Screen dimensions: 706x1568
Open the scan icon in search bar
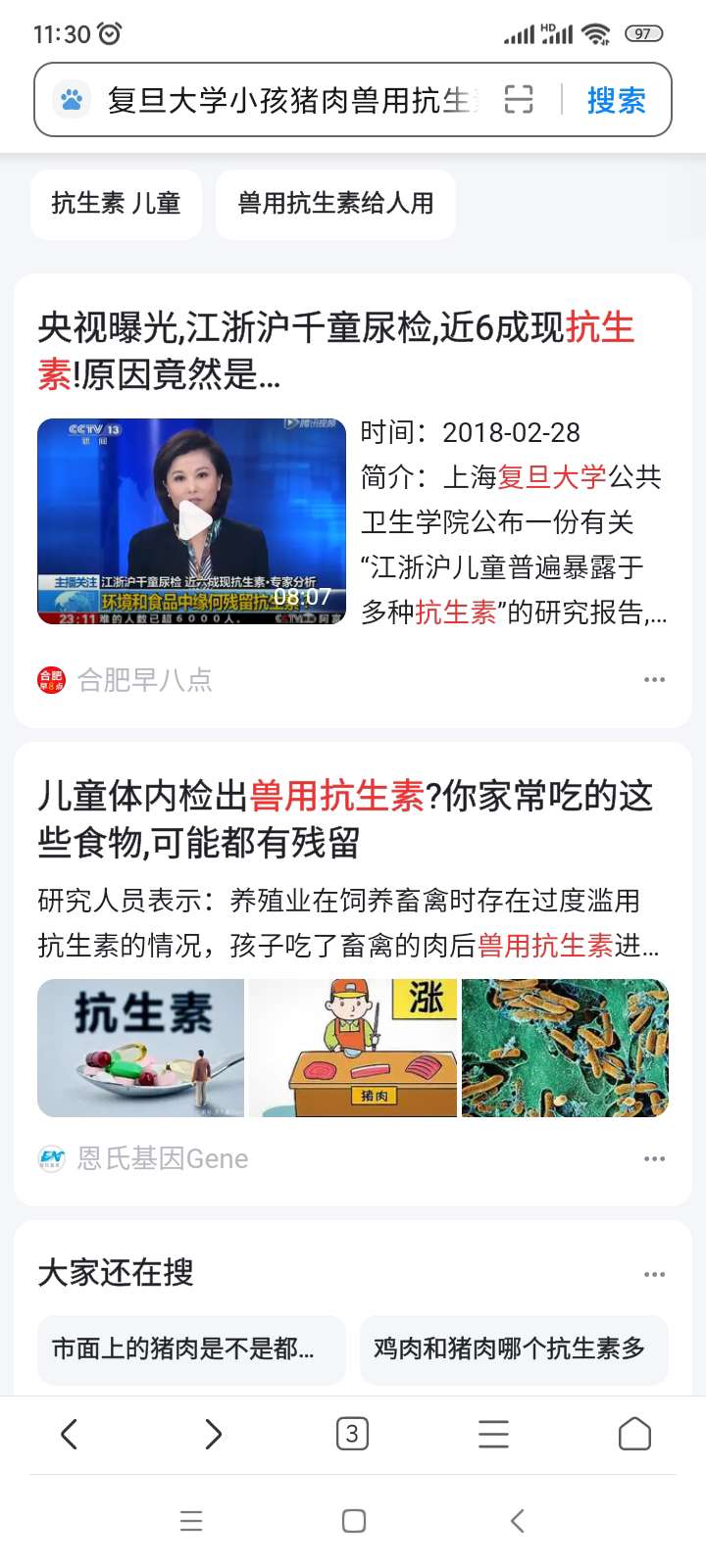tap(519, 100)
